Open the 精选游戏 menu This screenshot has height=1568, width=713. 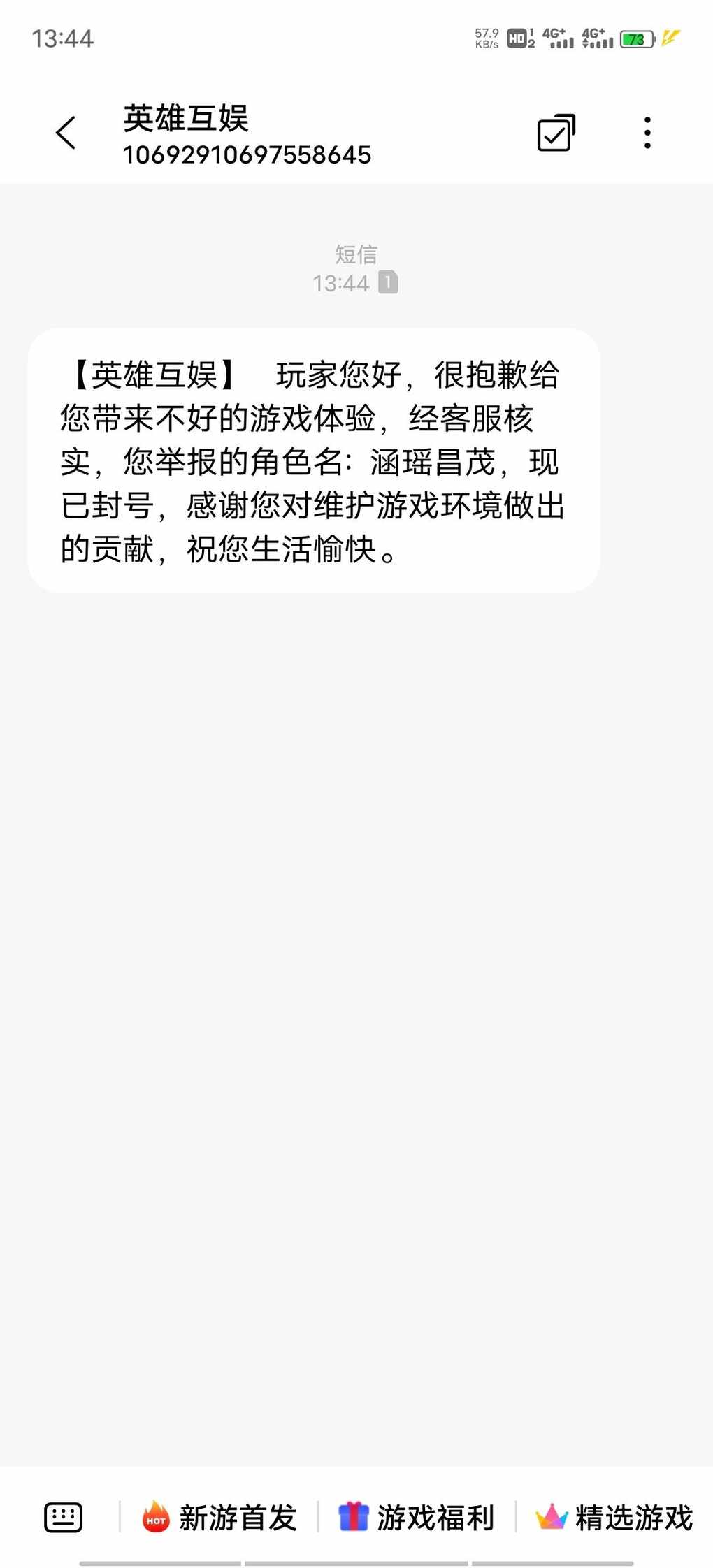point(615,1517)
